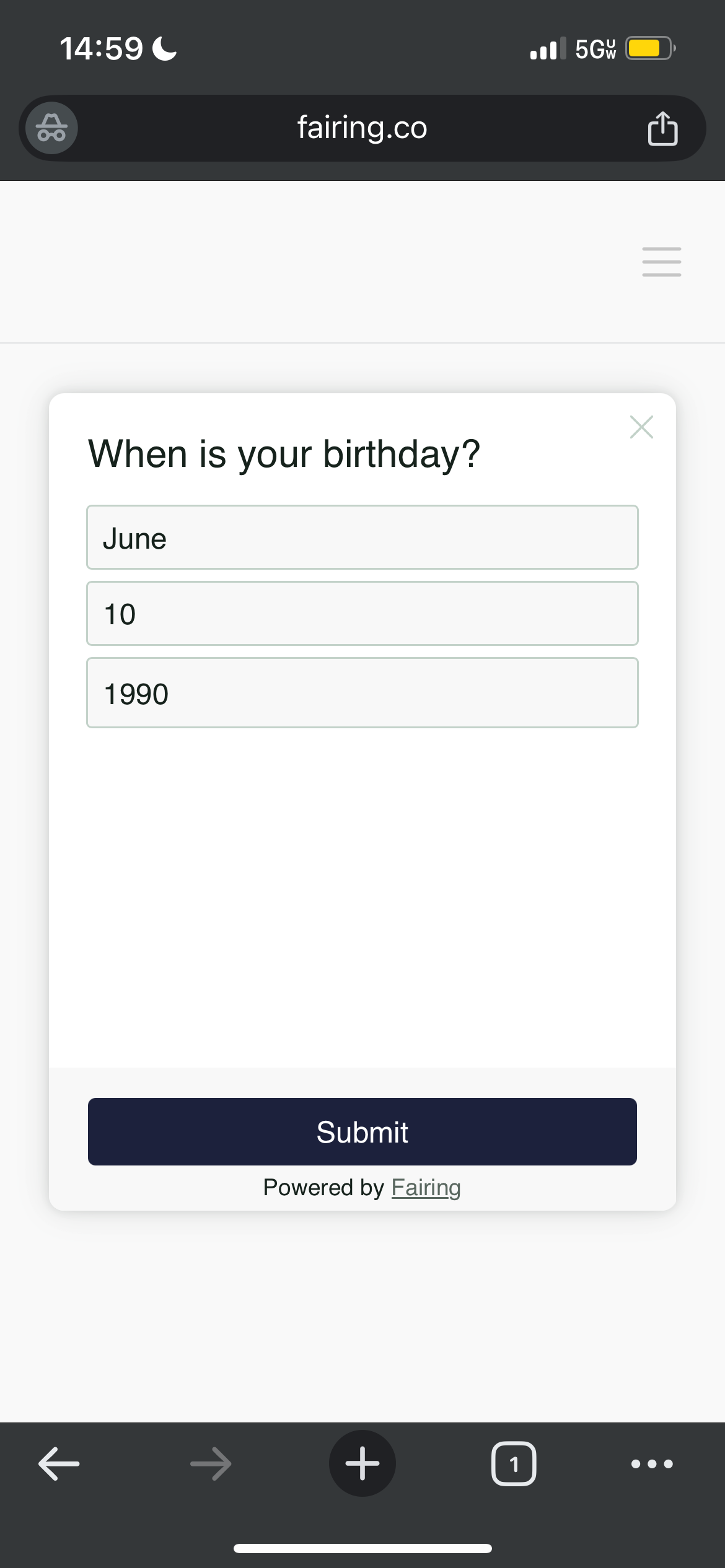Share this page
725x1568 pixels.
pos(662,129)
